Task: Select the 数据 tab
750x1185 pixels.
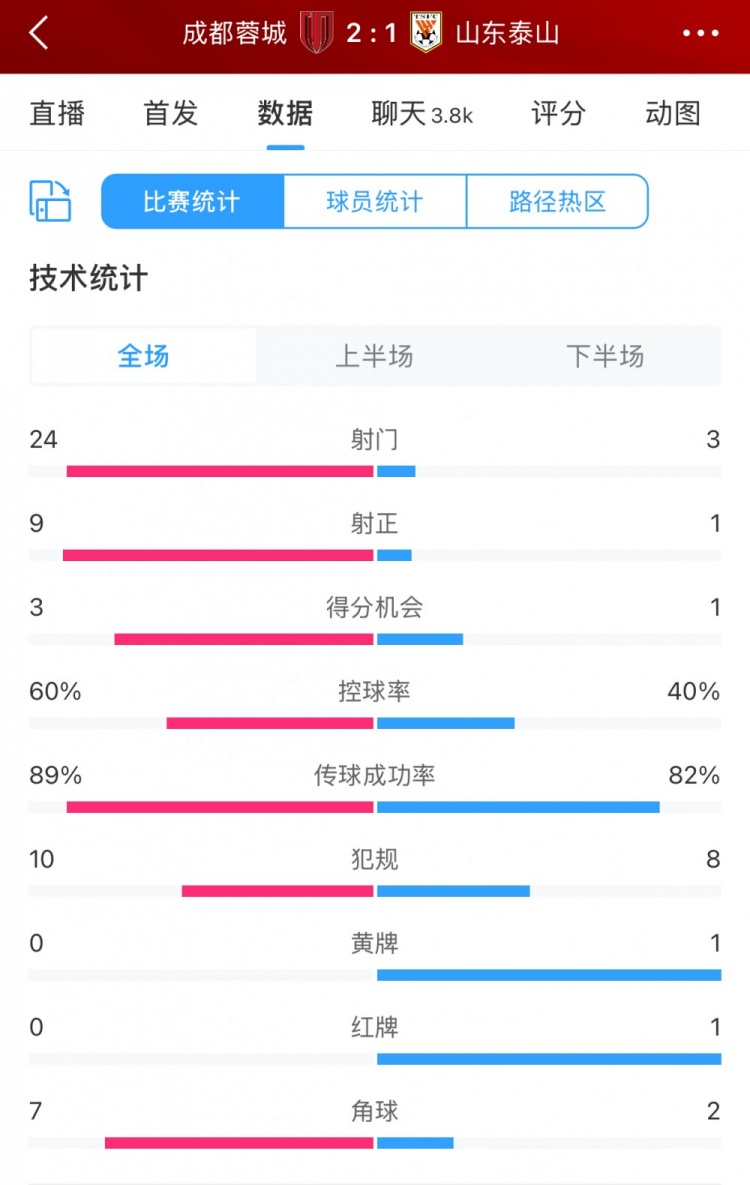Action: (x=285, y=114)
